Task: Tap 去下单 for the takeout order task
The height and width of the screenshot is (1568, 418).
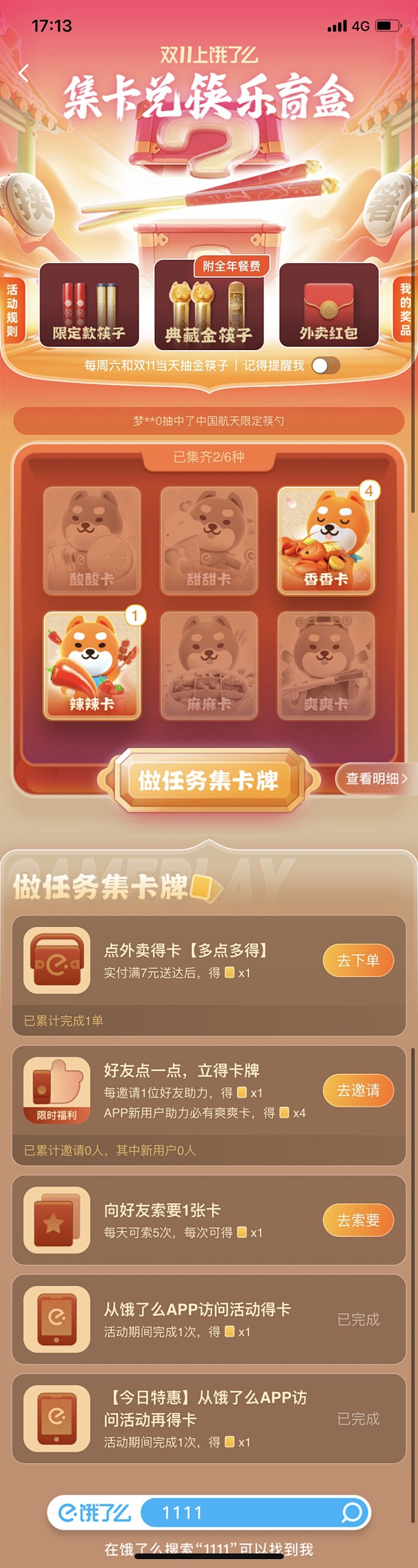Action: coord(358,960)
